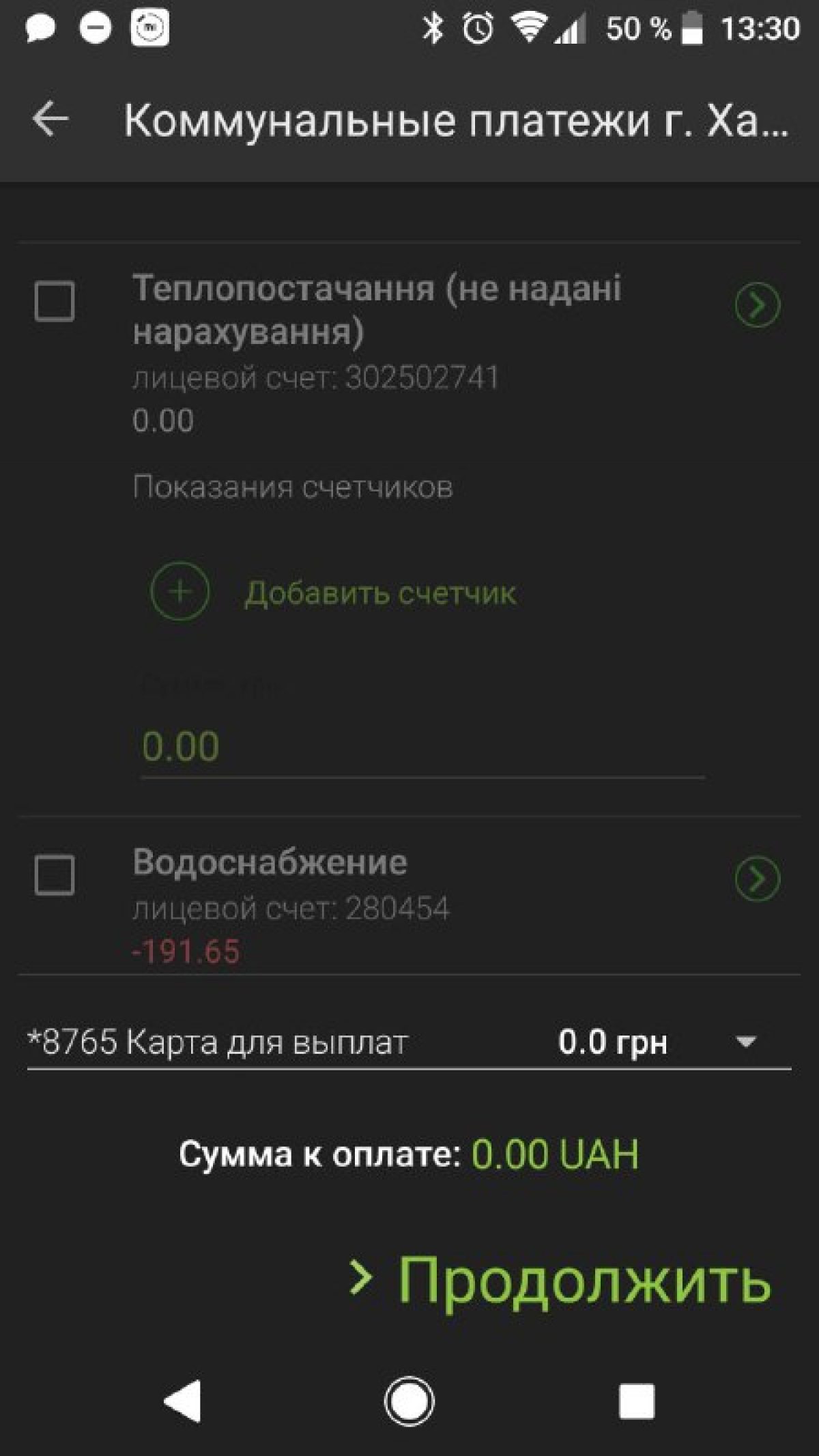
Task: Open the recent apps overview
Action: pos(636,1401)
